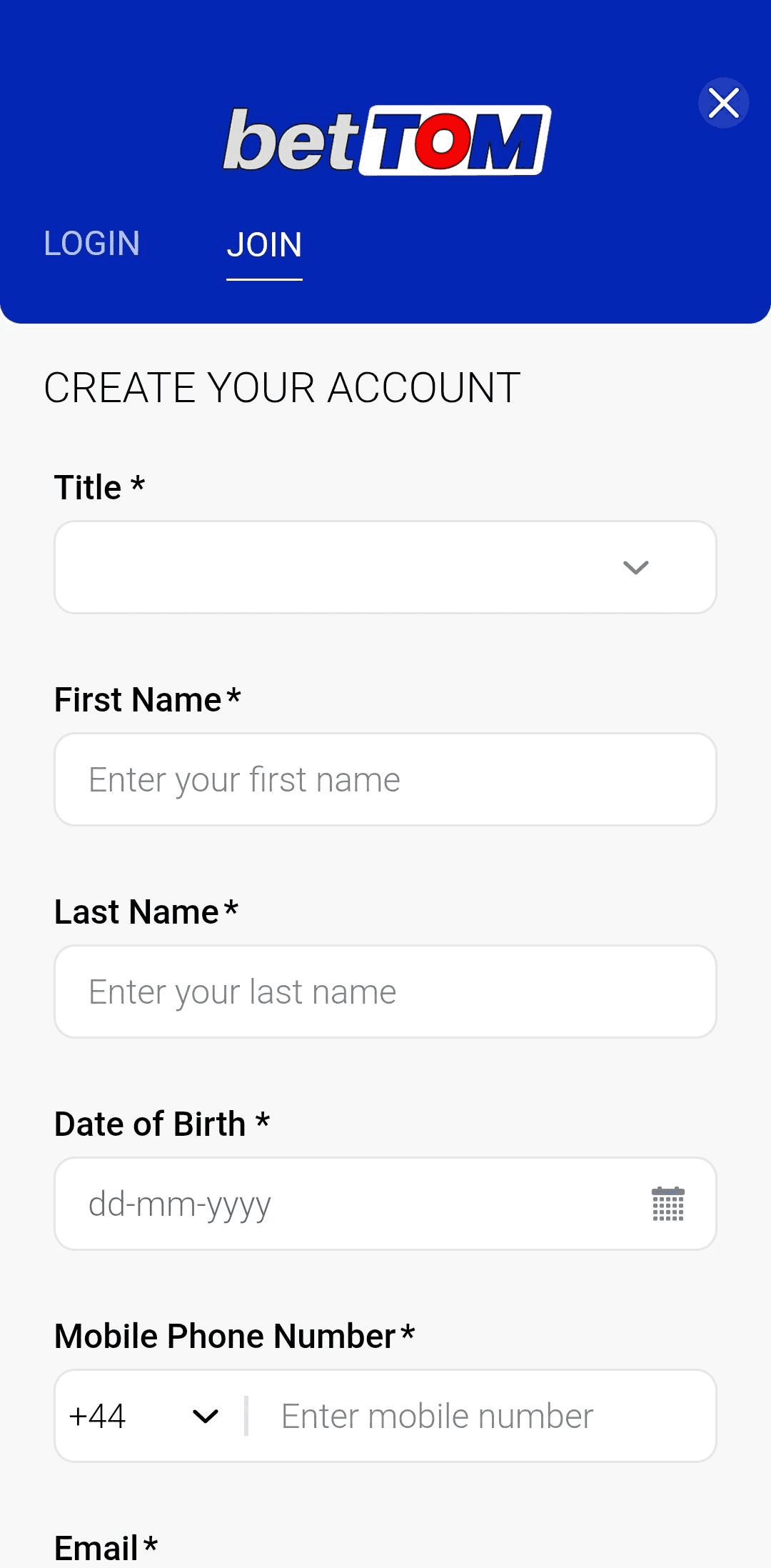The image size is (771, 1568).
Task: Close the registration dialog
Action: tap(723, 102)
